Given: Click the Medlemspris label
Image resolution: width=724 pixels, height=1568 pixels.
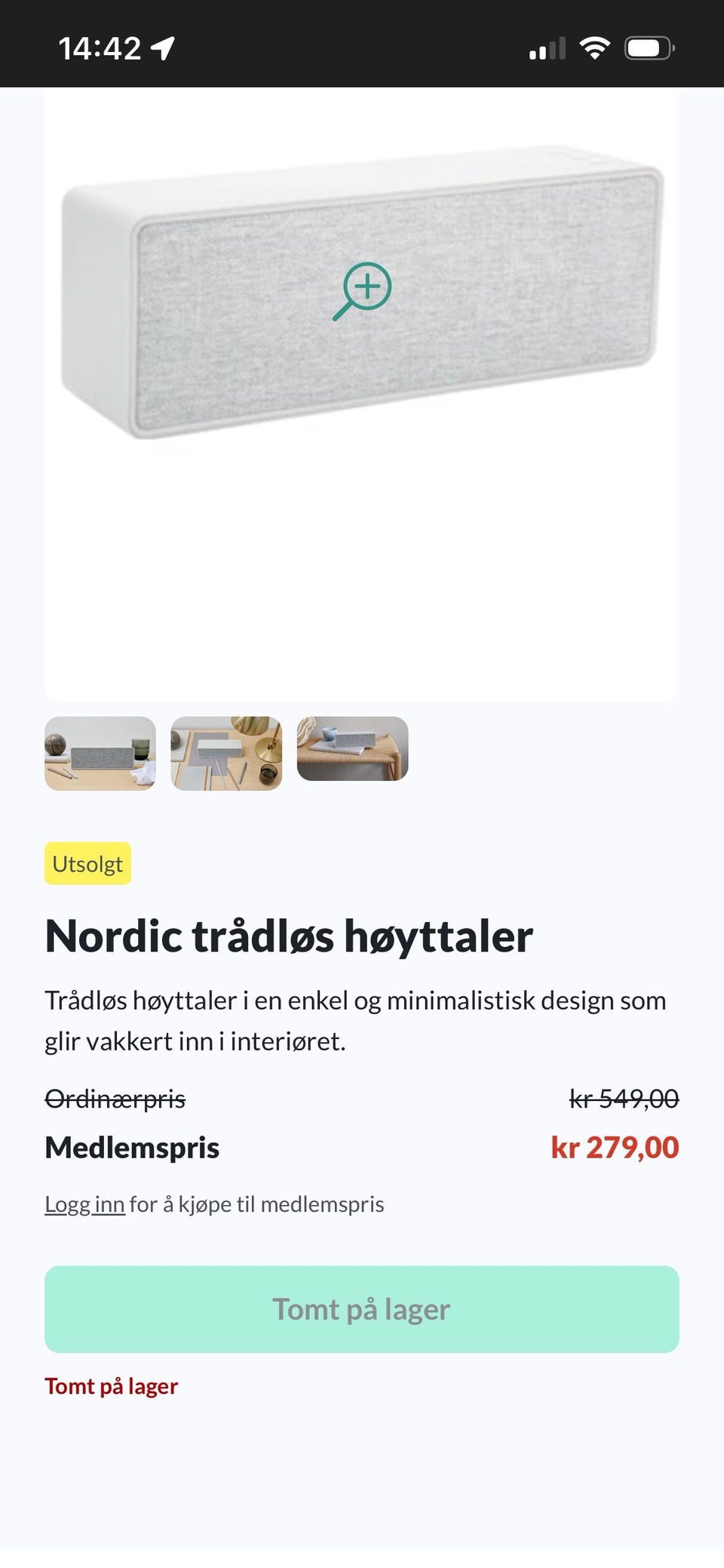Looking at the screenshot, I should pyautogui.click(x=132, y=1148).
